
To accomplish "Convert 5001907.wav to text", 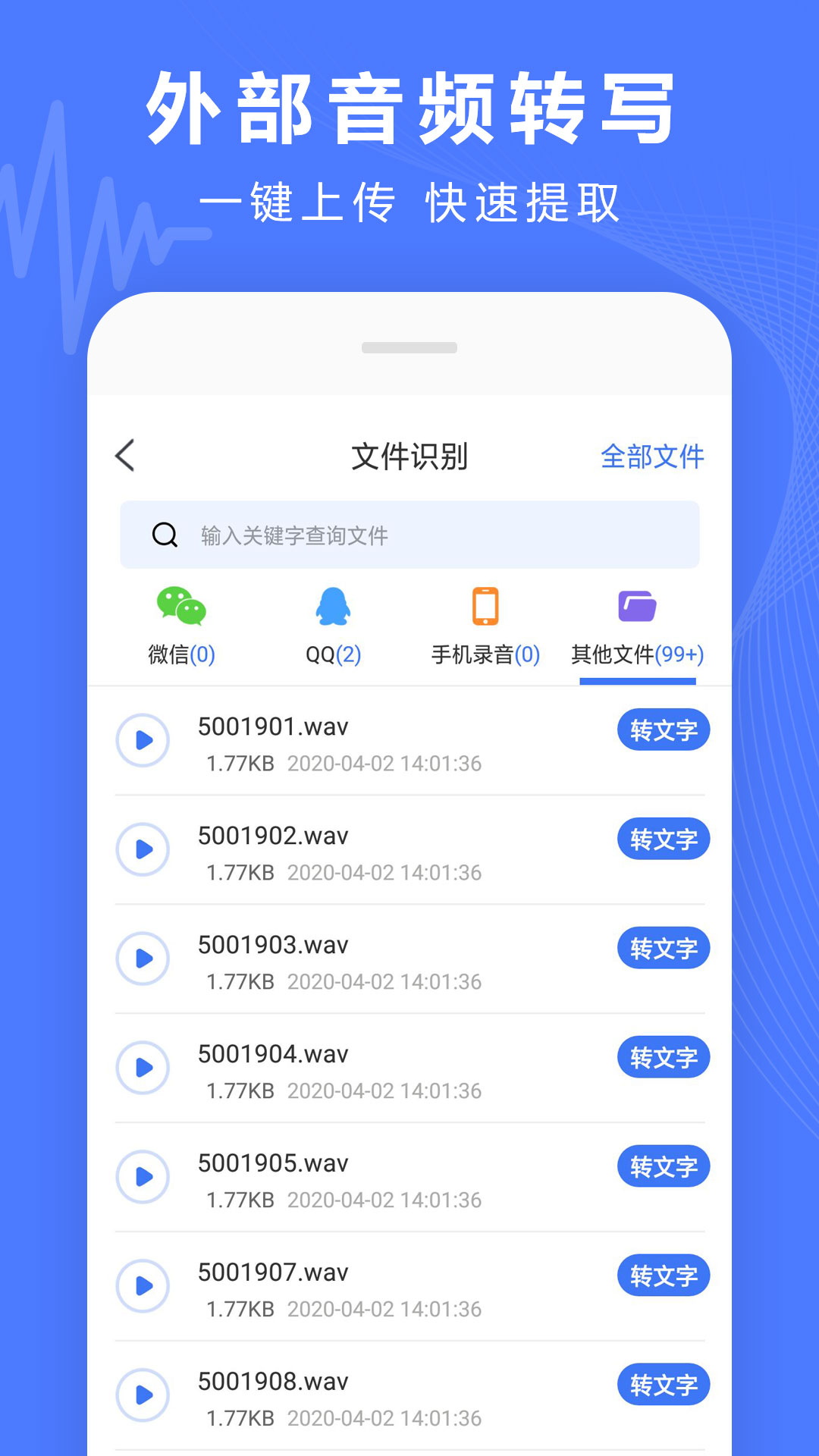I will pyautogui.click(x=663, y=1276).
